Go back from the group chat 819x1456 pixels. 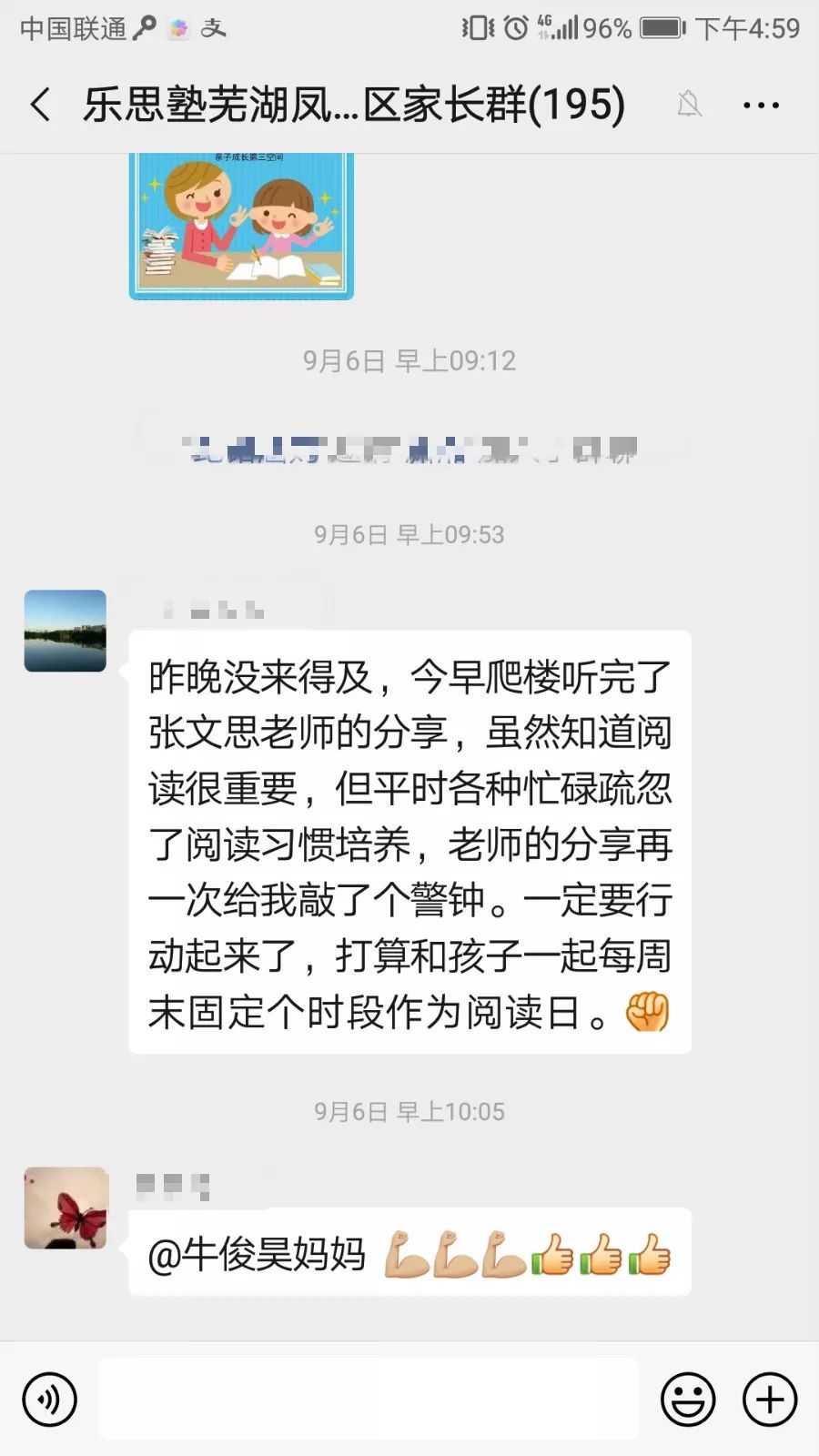pyautogui.click(x=40, y=105)
